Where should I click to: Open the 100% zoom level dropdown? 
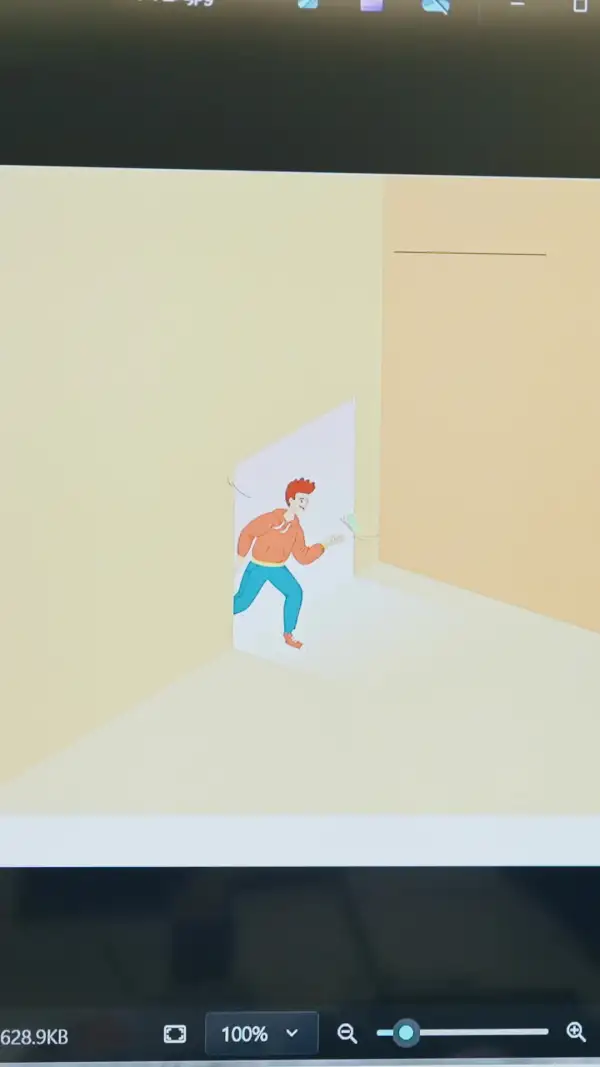[261, 1034]
